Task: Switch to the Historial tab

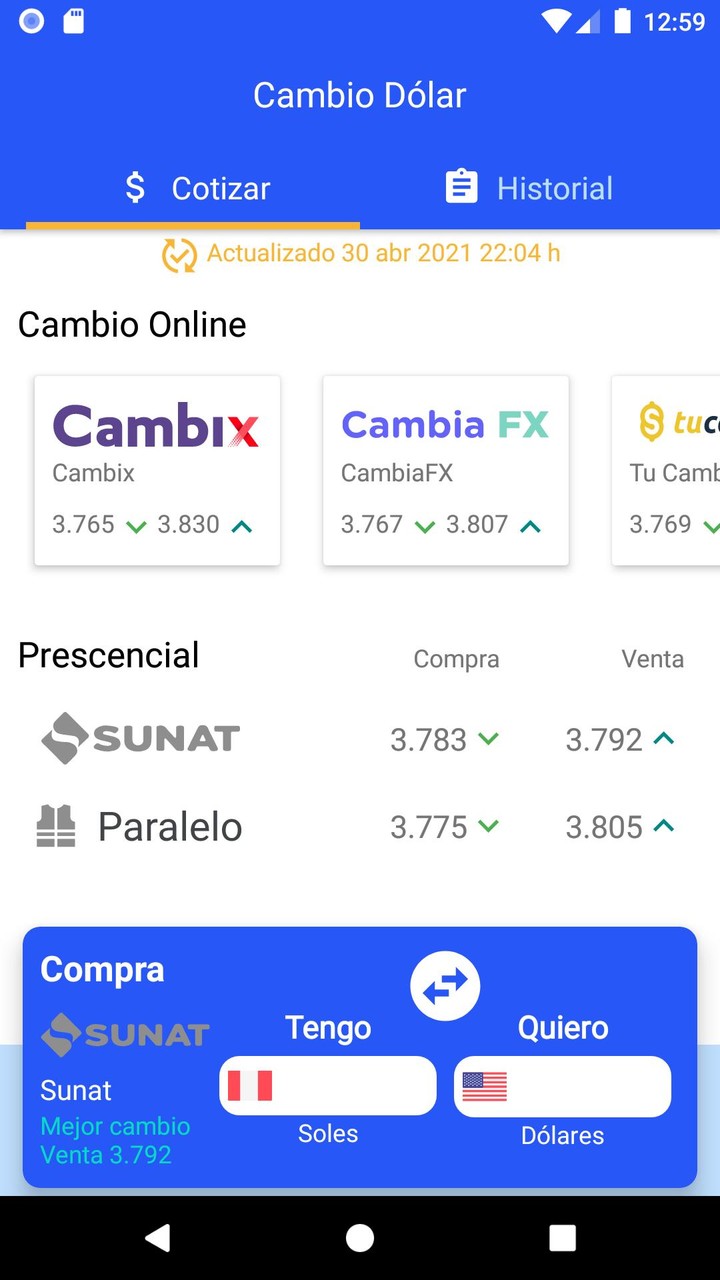Action: click(x=528, y=187)
